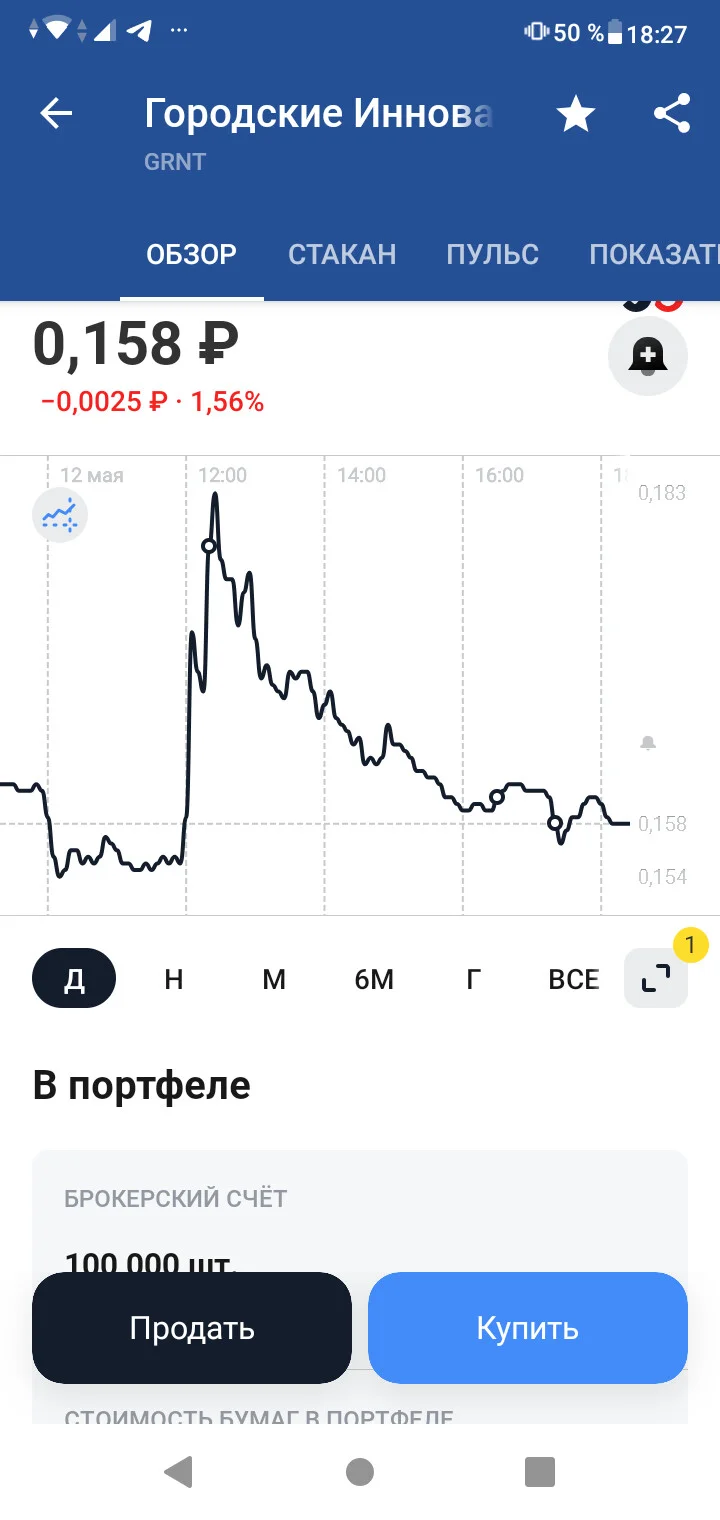
Task: Show the ВСЕ full history chart
Action: tap(574, 978)
